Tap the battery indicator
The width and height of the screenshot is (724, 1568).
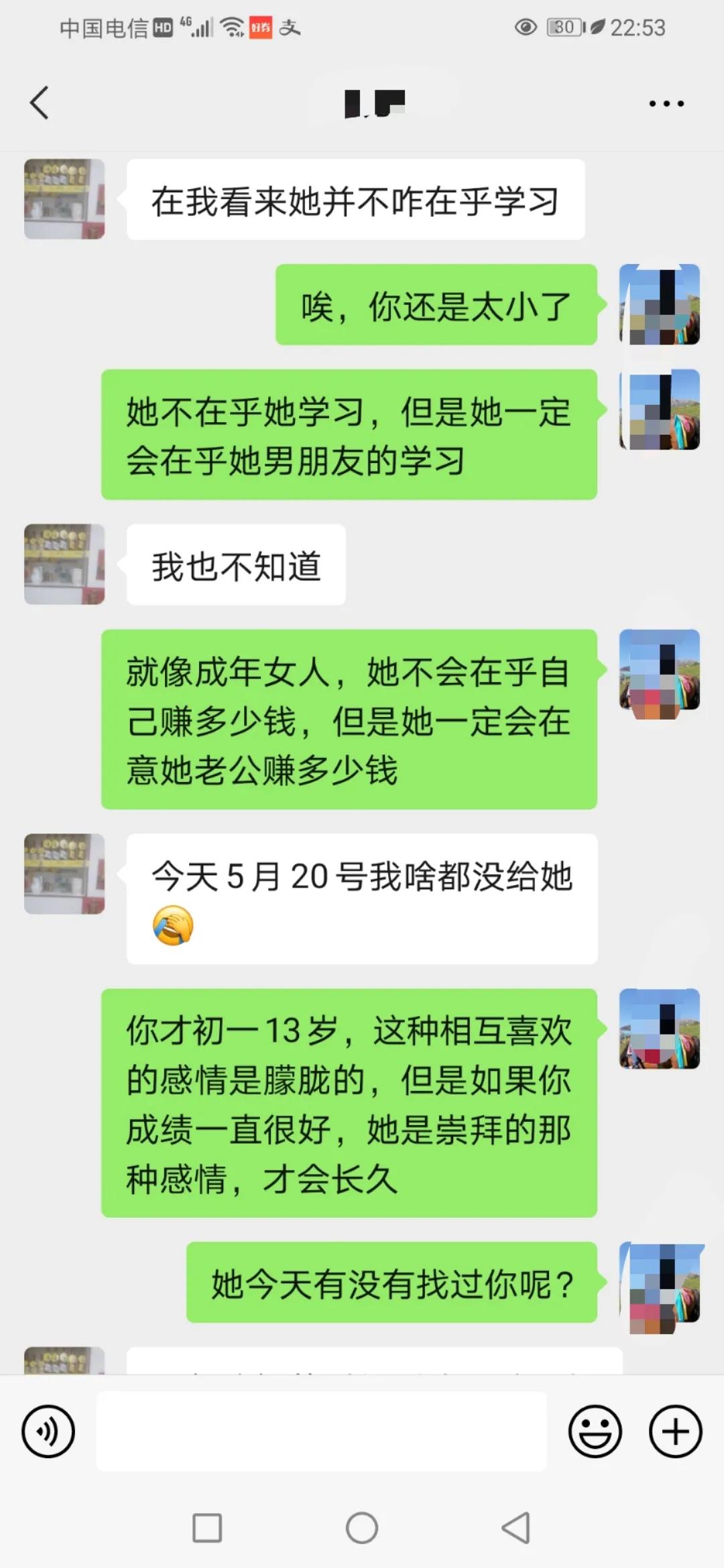tap(565, 28)
